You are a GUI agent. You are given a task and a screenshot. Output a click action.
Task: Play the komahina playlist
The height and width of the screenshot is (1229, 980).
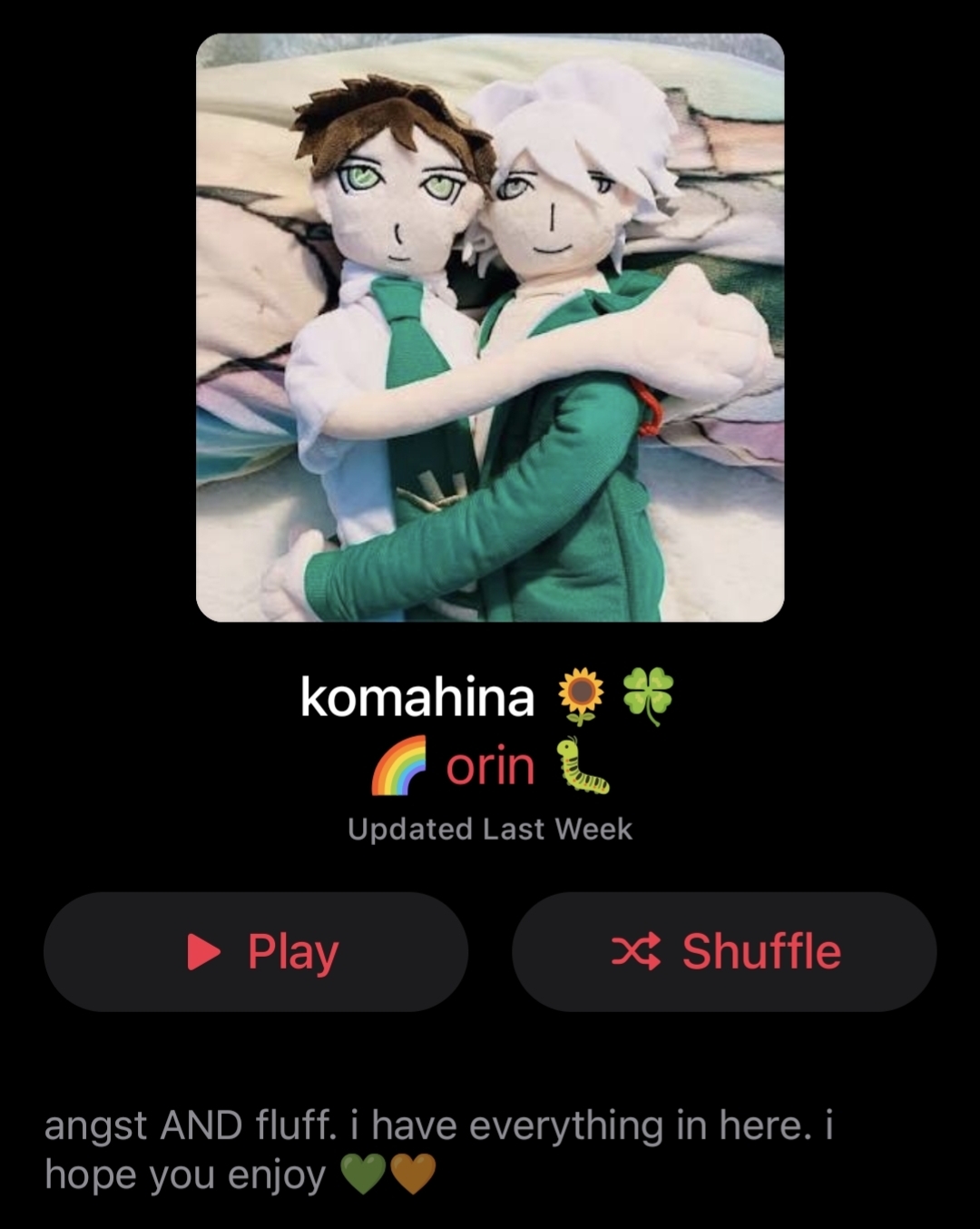pos(256,951)
